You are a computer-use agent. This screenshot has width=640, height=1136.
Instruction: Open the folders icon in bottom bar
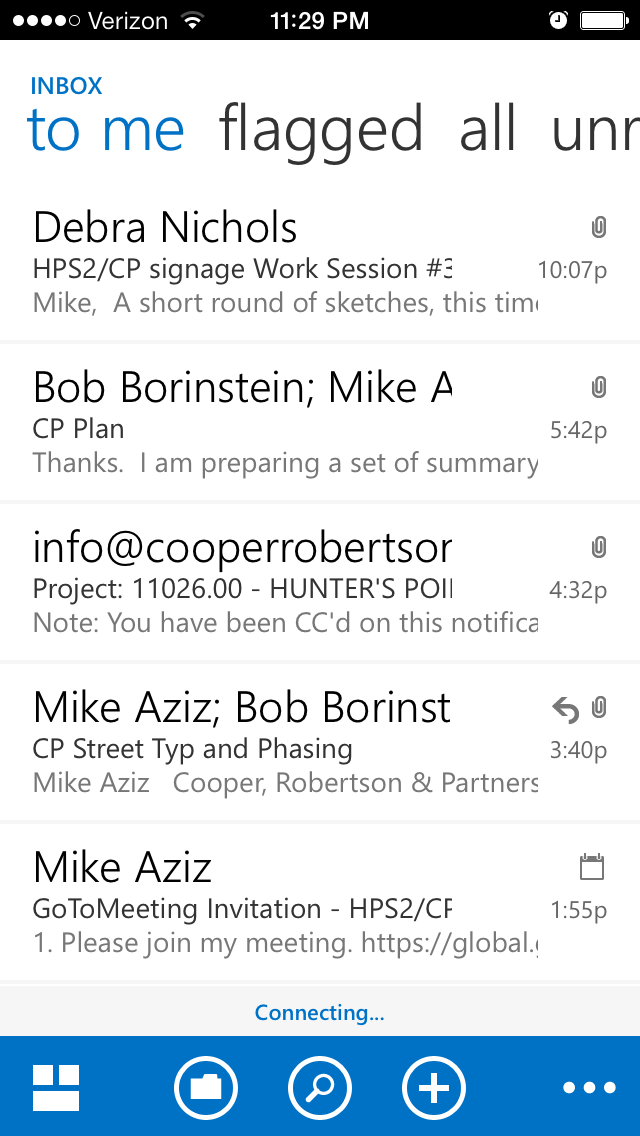[x=205, y=1087]
